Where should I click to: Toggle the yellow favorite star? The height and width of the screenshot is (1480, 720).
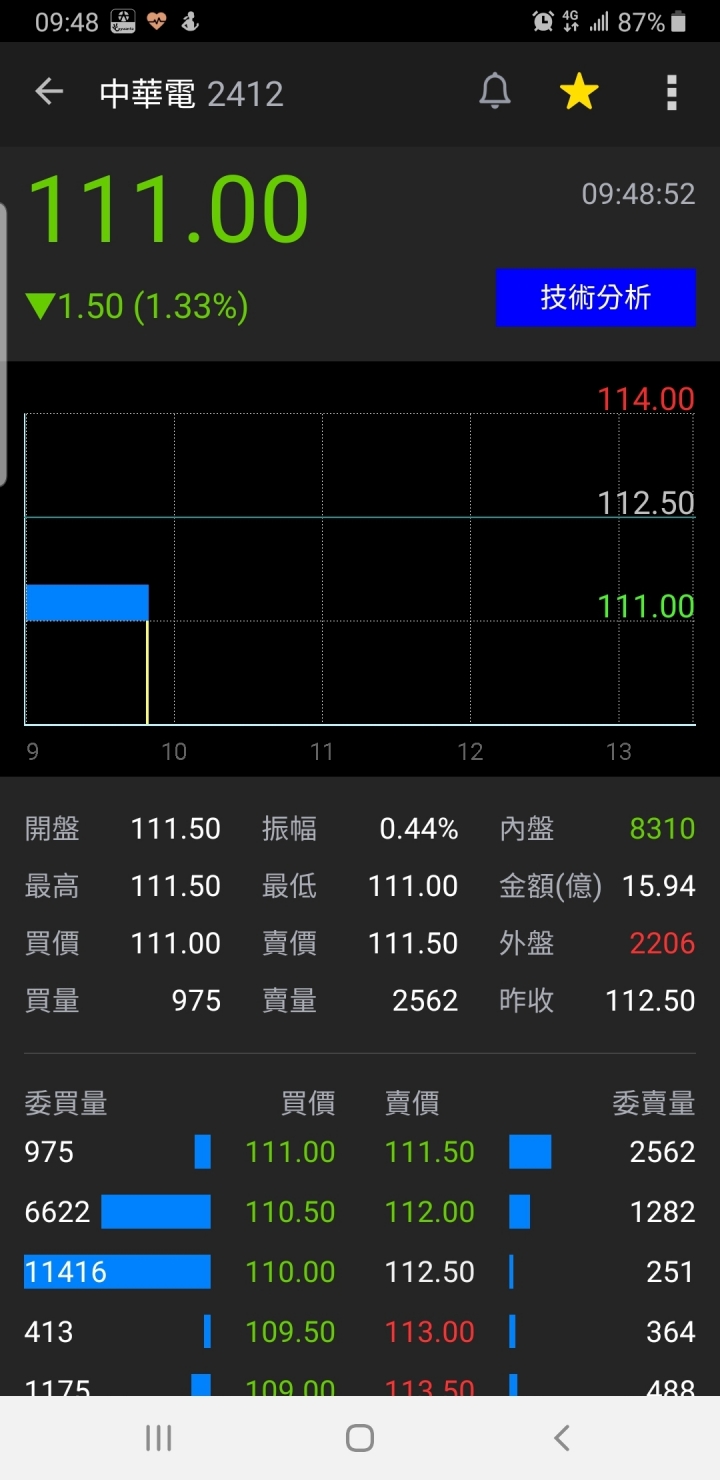(x=579, y=93)
